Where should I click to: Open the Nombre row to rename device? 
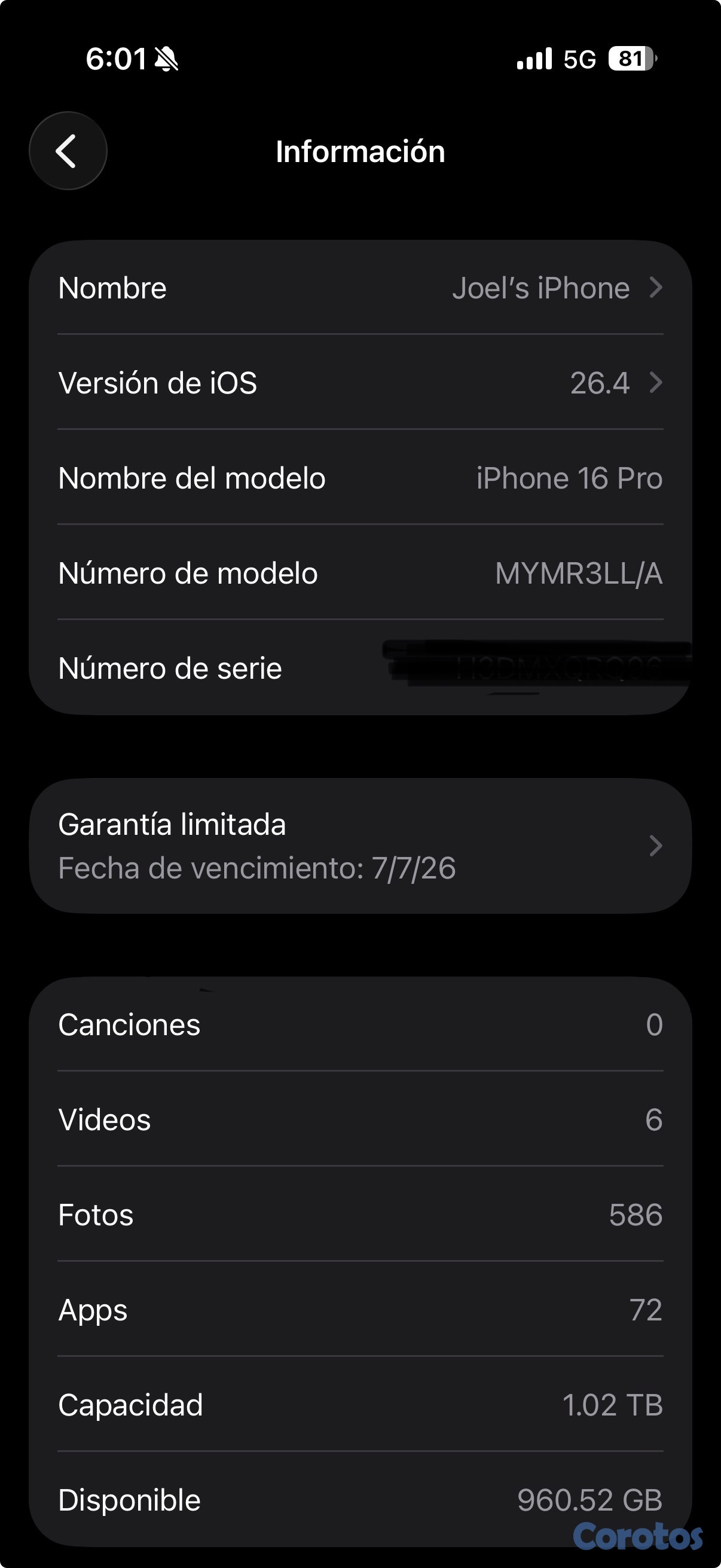tap(360, 288)
